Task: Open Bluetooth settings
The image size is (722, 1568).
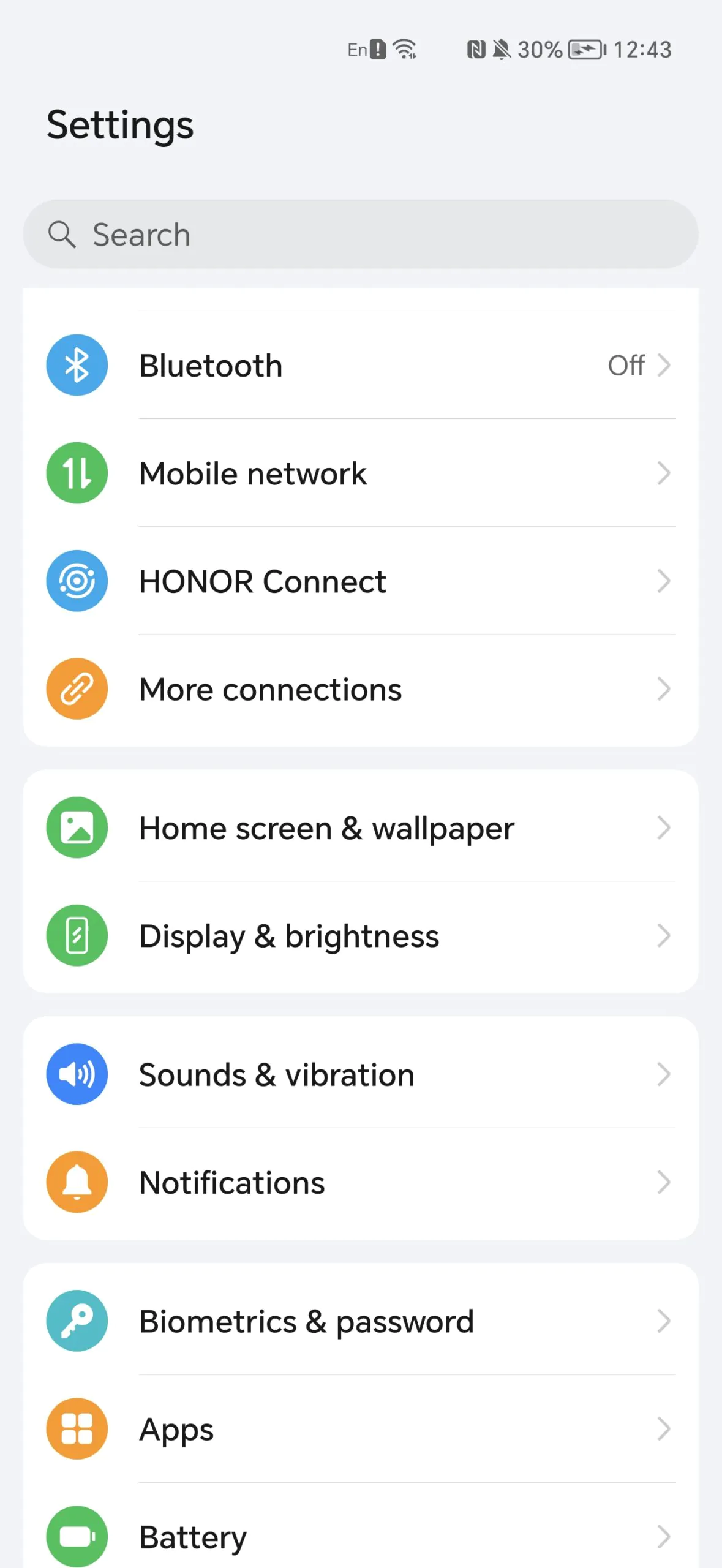Action: pos(361,366)
